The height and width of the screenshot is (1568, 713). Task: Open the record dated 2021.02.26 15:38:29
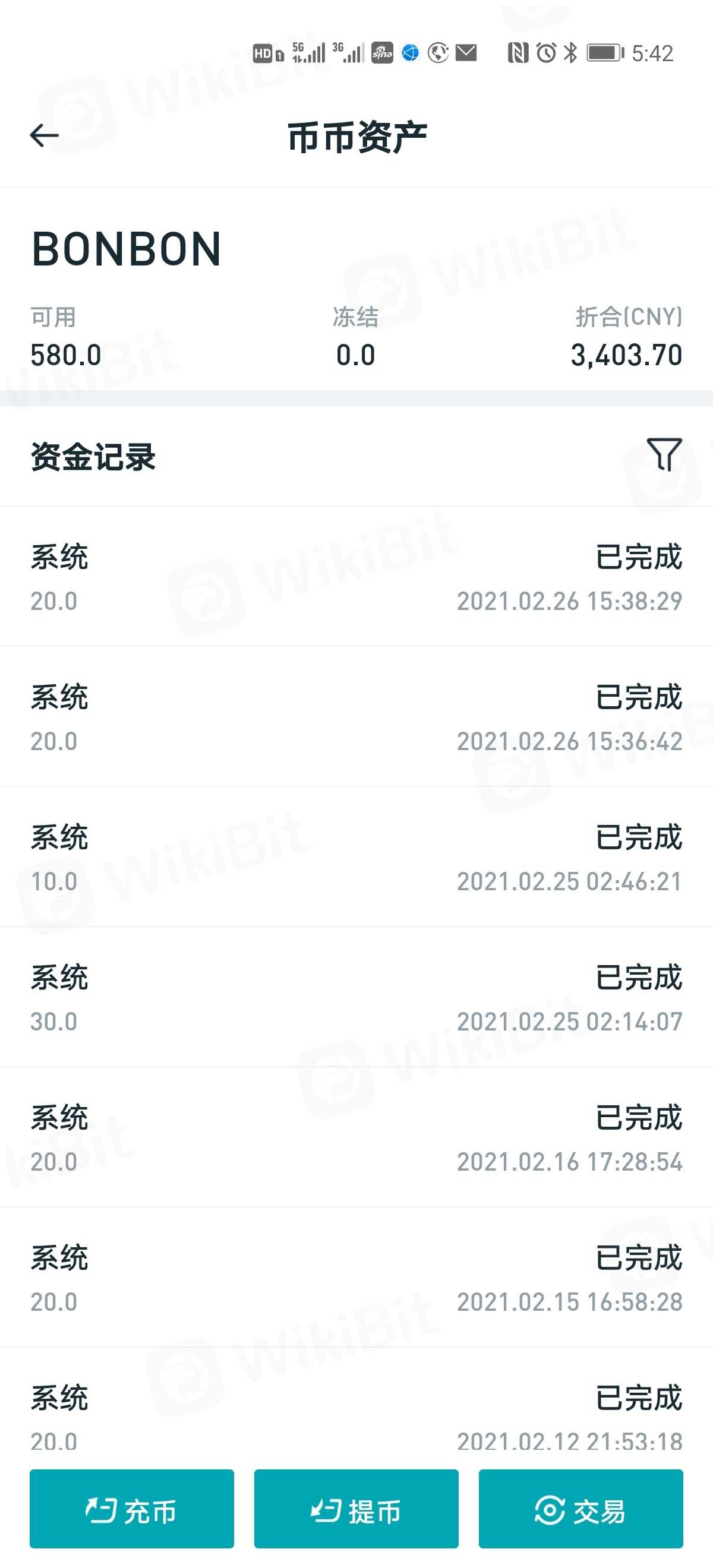356,577
